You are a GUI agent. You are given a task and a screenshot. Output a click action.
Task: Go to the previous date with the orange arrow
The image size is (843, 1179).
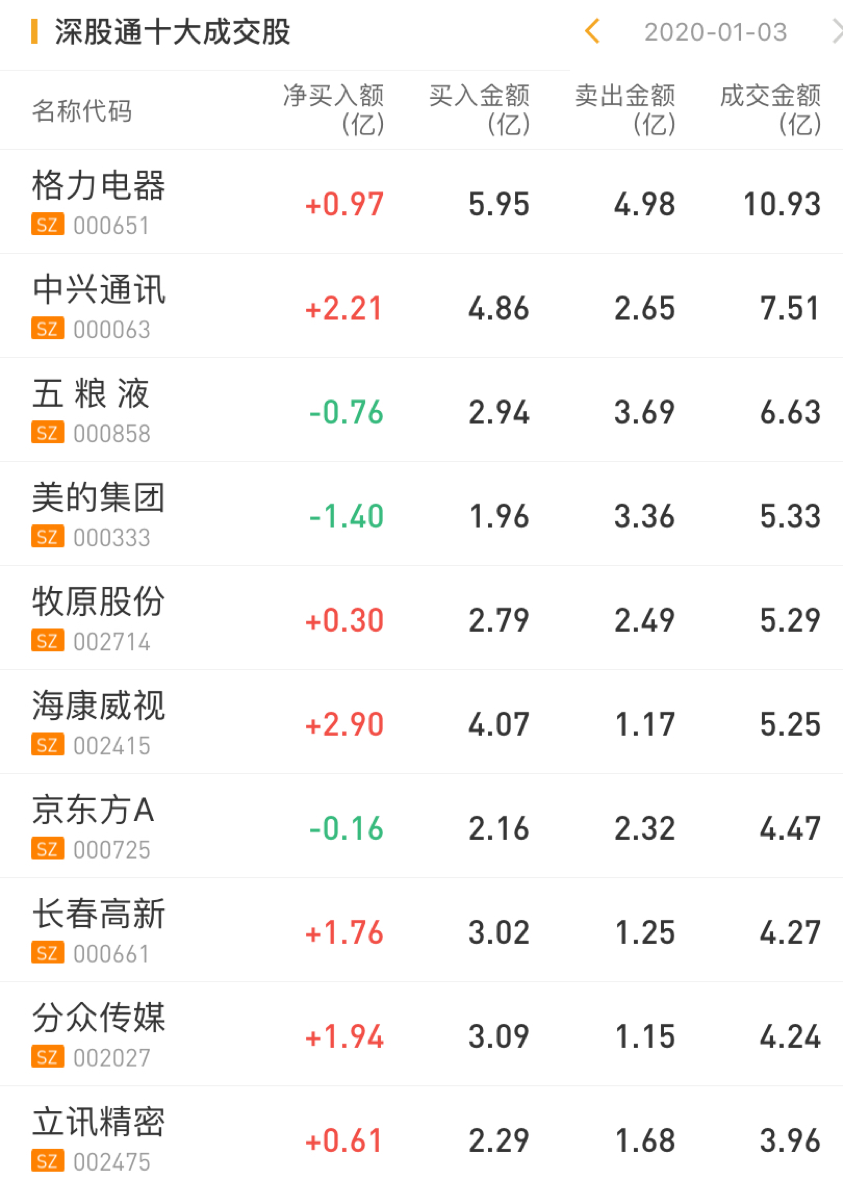click(x=592, y=32)
